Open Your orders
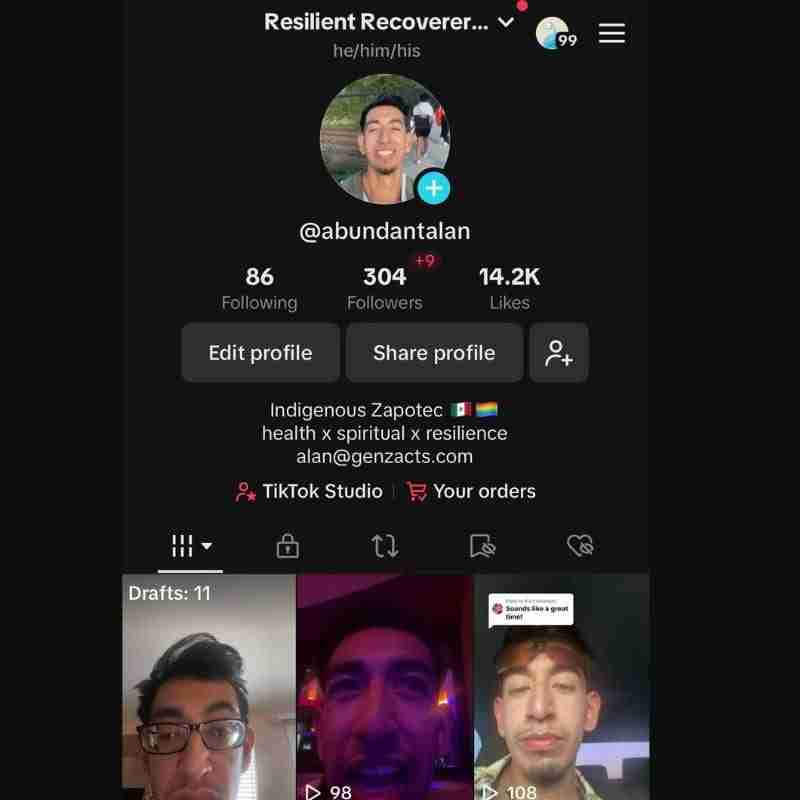The width and height of the screenshot is (800, 800). [471, 491]
